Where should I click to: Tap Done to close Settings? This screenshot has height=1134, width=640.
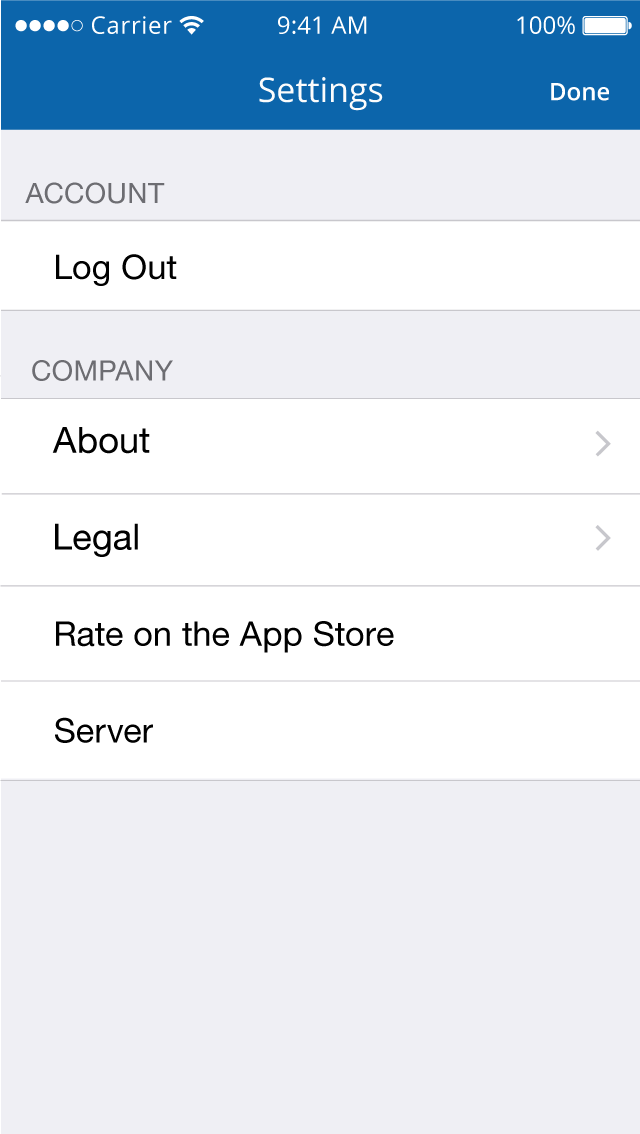click(579, 92)
